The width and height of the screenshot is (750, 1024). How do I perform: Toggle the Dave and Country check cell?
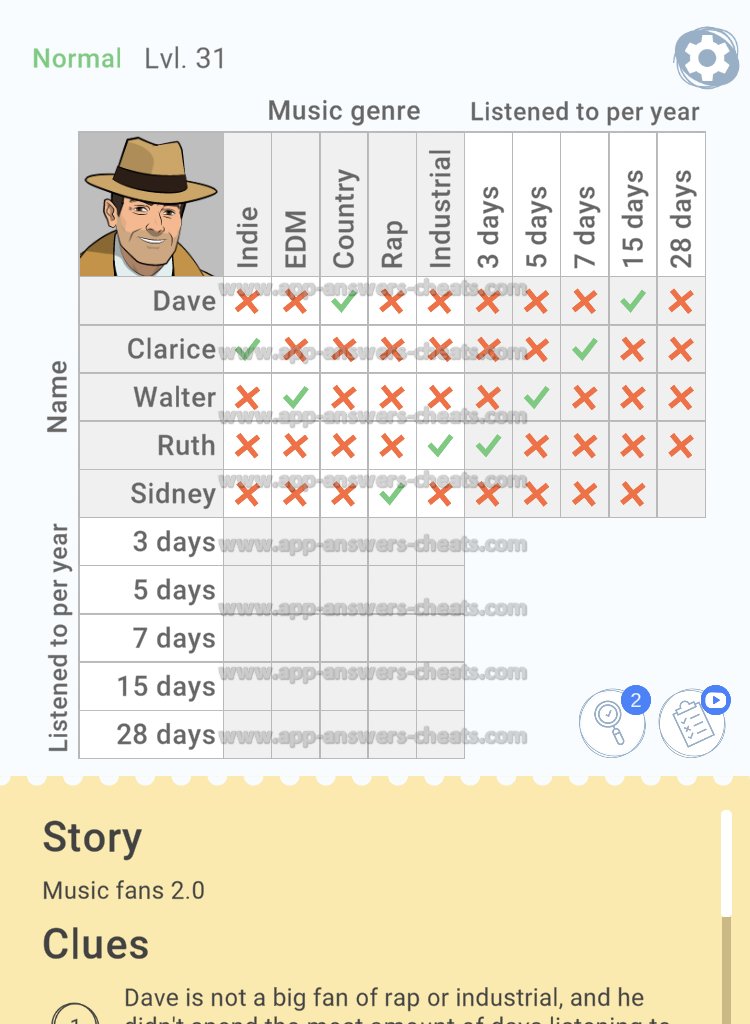pos(344,301)
